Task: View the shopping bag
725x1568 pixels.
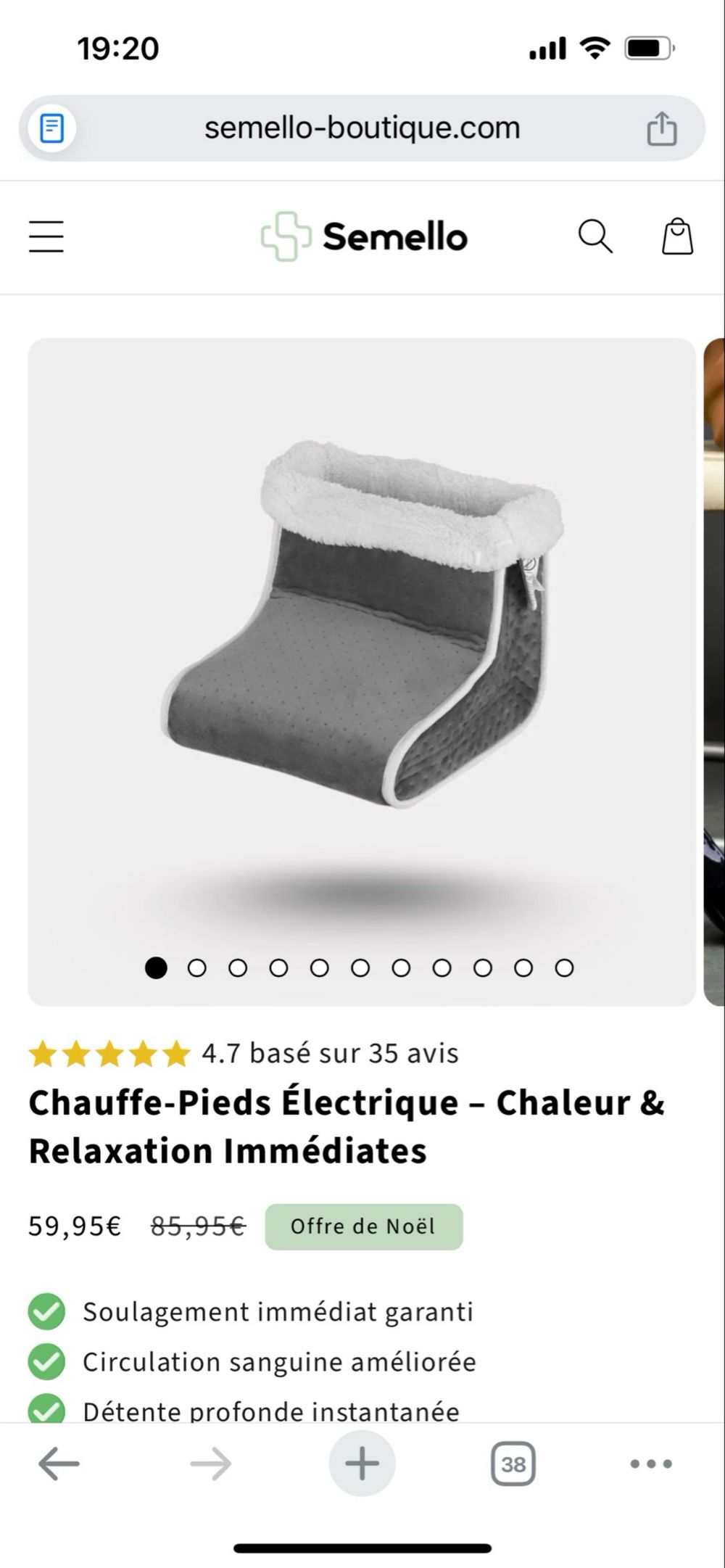Action: (677, 236)
